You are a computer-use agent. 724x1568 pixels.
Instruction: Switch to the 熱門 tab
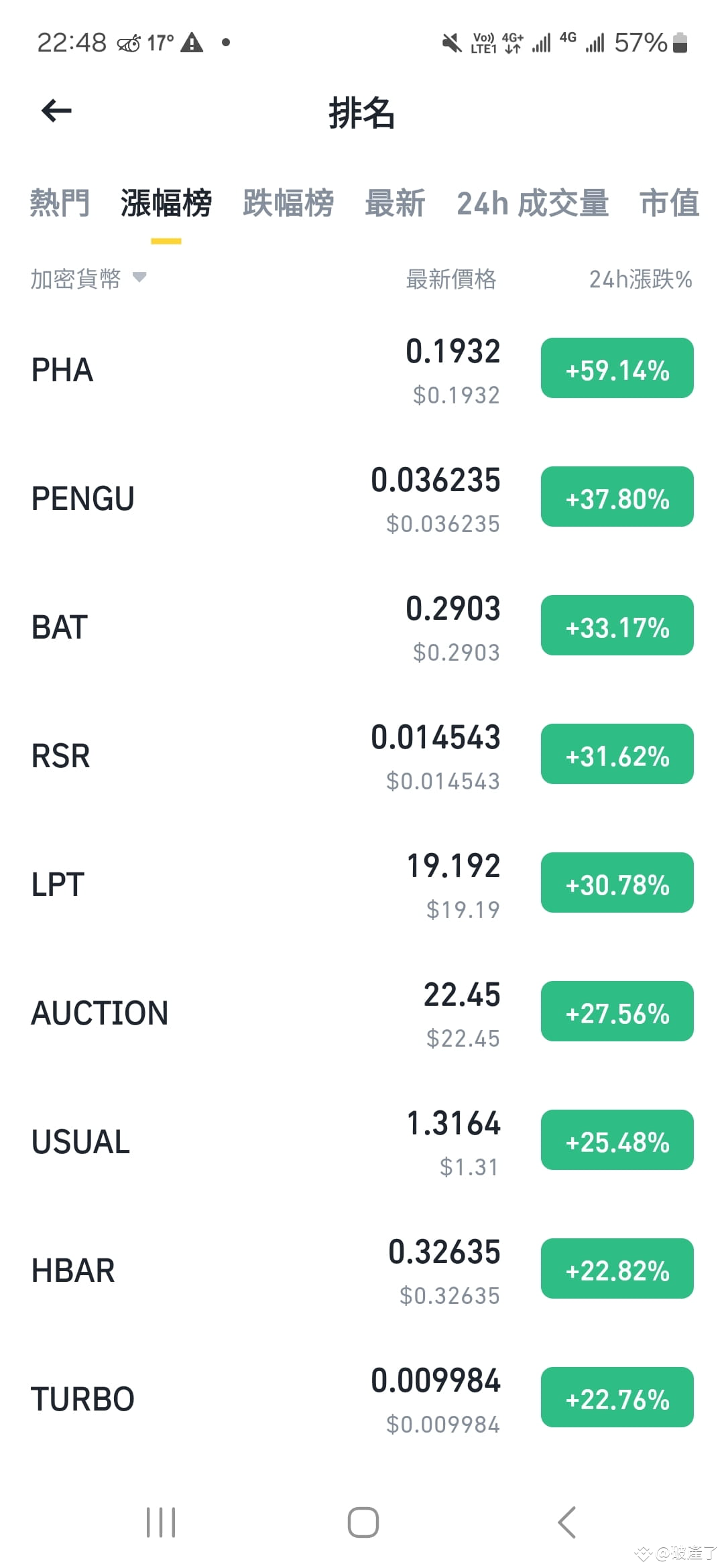coord(59,203)
